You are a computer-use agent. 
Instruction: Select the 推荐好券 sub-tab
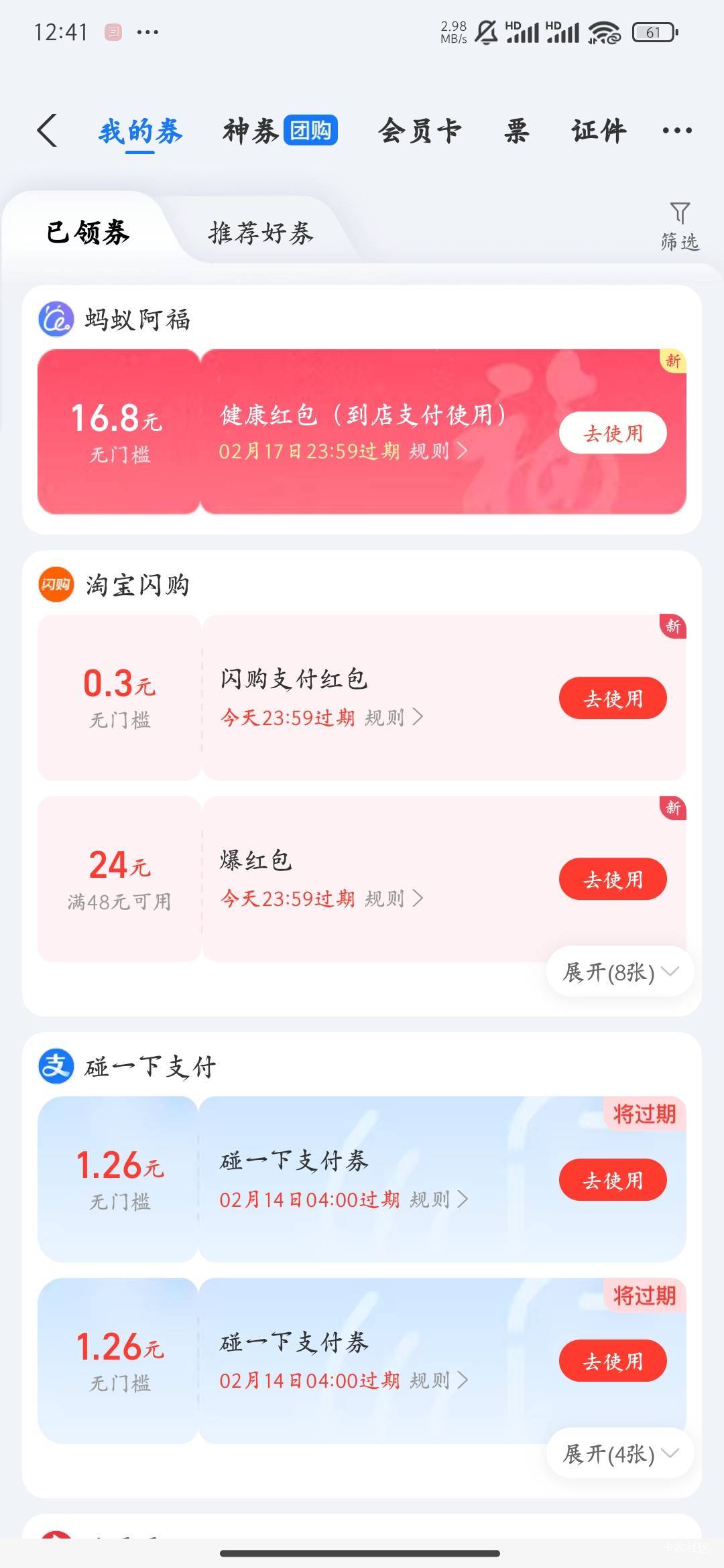click(x=261, y=233)
